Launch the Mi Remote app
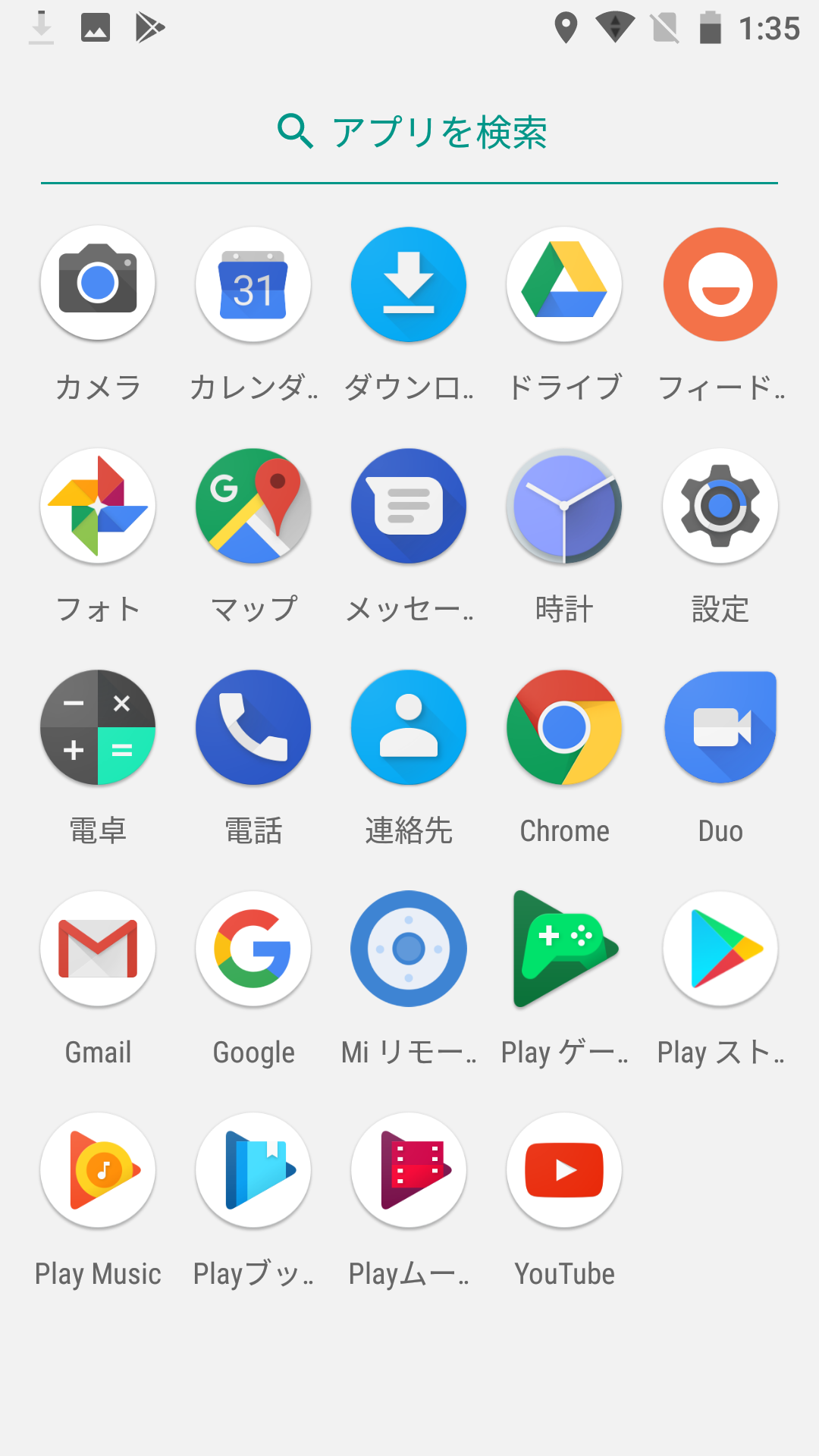The image size is (819, 1456). 409,948
